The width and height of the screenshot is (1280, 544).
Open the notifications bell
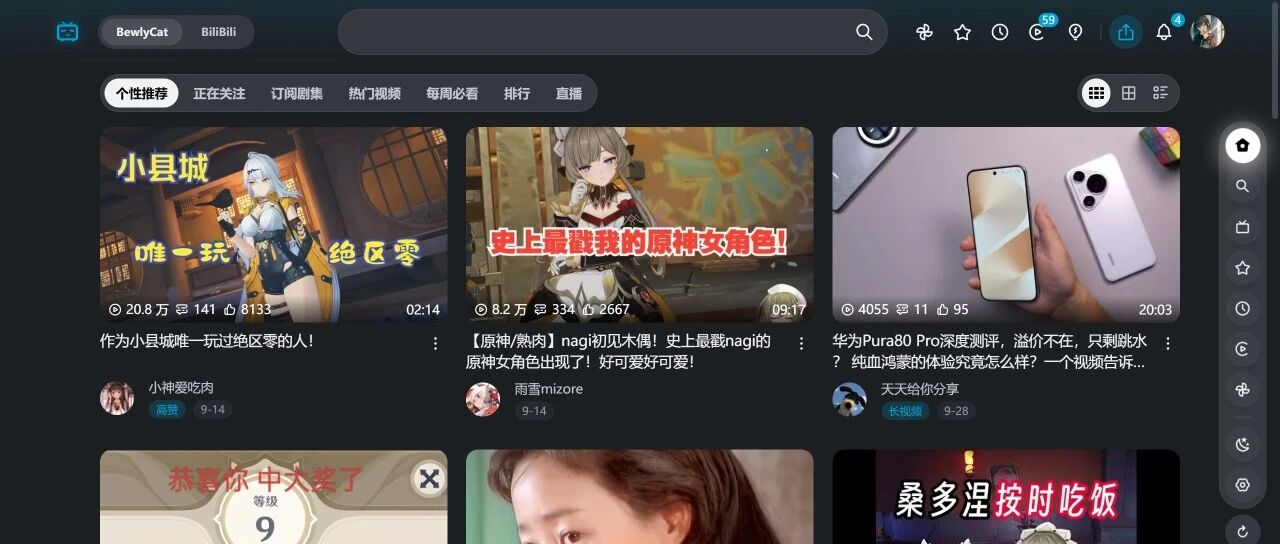coord(1164,32)
